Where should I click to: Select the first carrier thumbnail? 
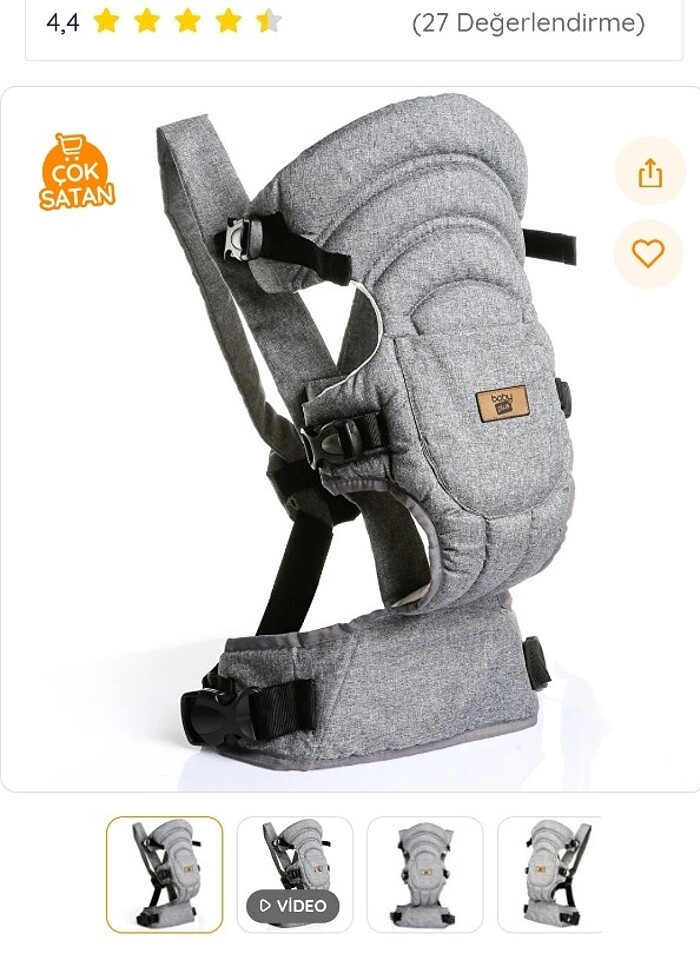pyautogui.click(x=164, y=874)
